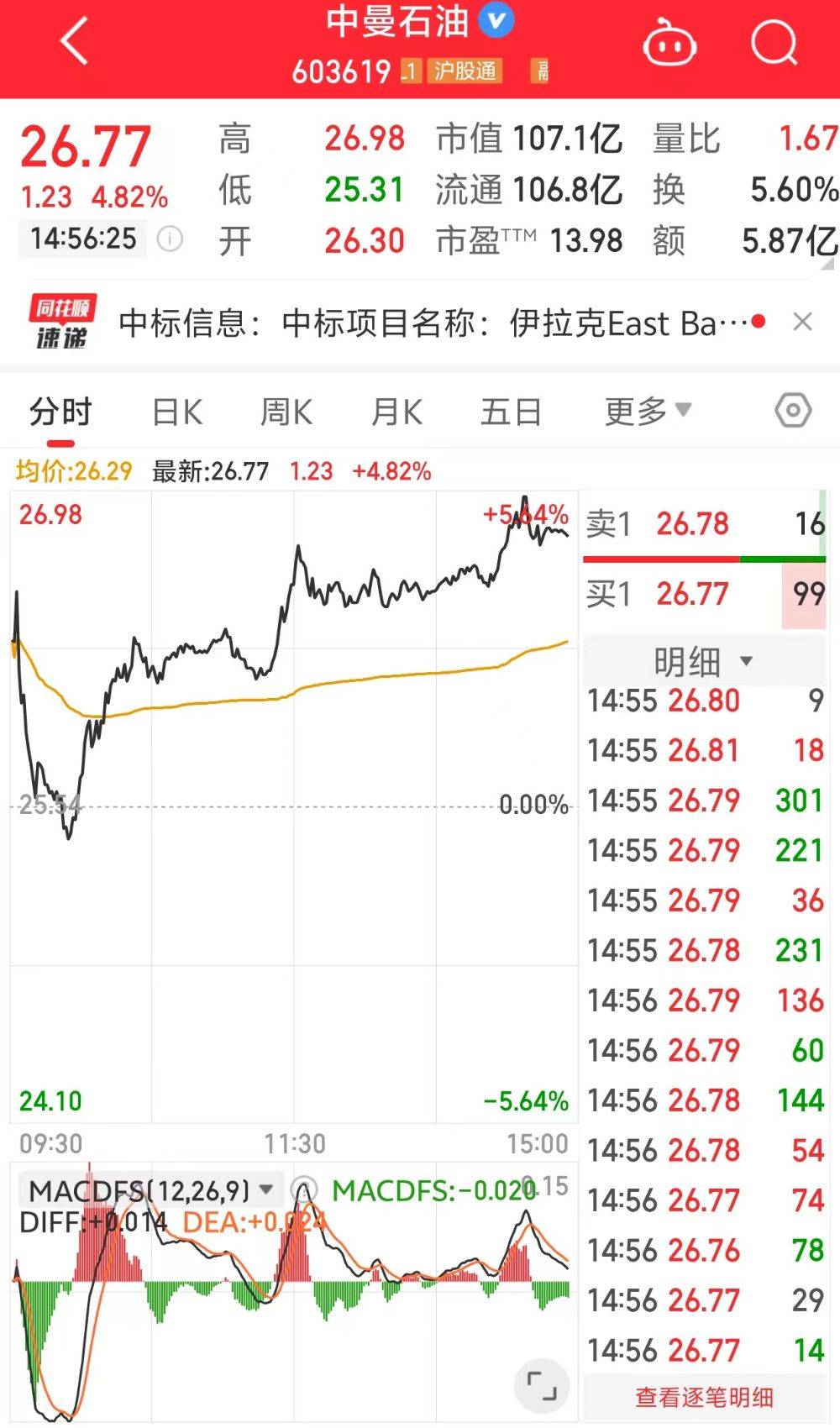Viewport: 840px width, 1428px height.
Task: Go back using the top-left arrow
Action: coord(75,41)
